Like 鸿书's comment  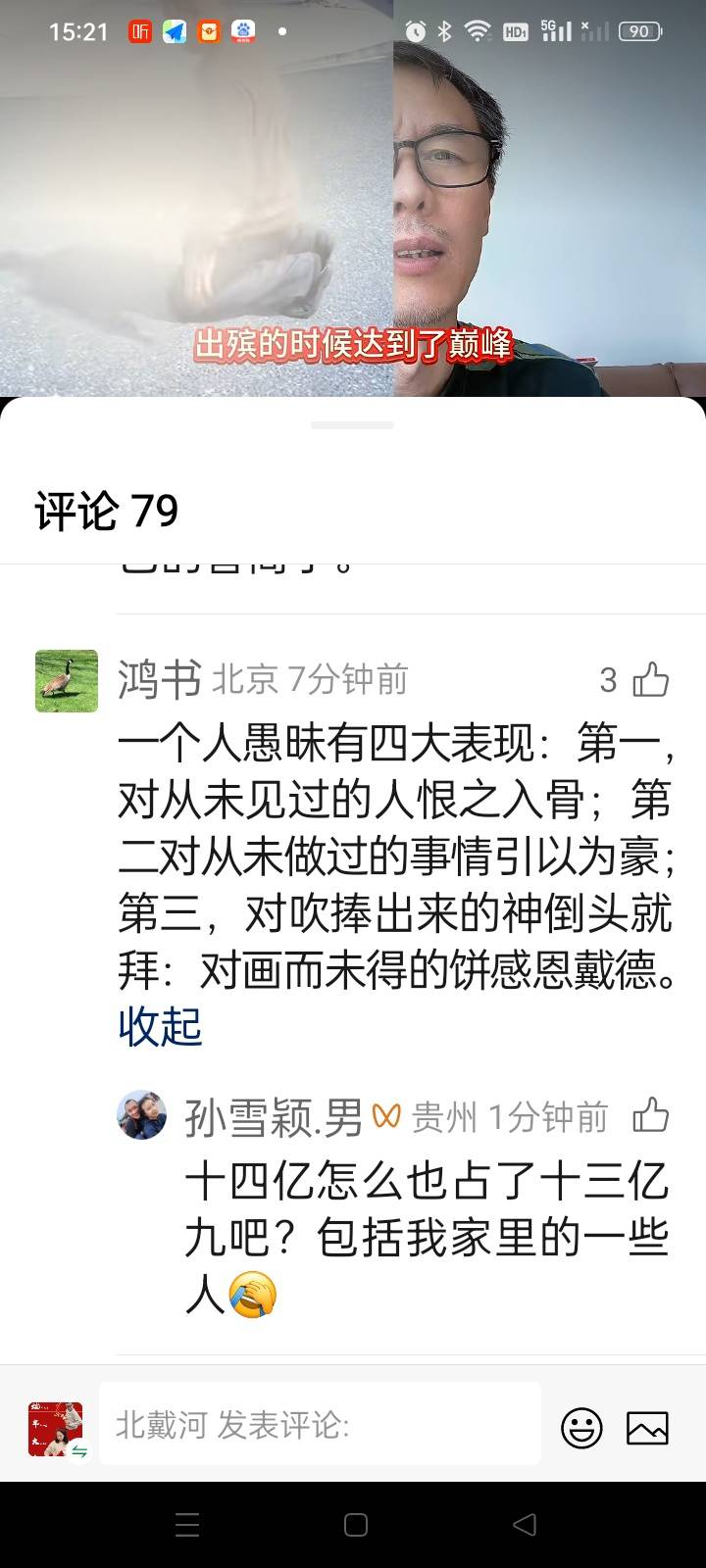[650, 679]
